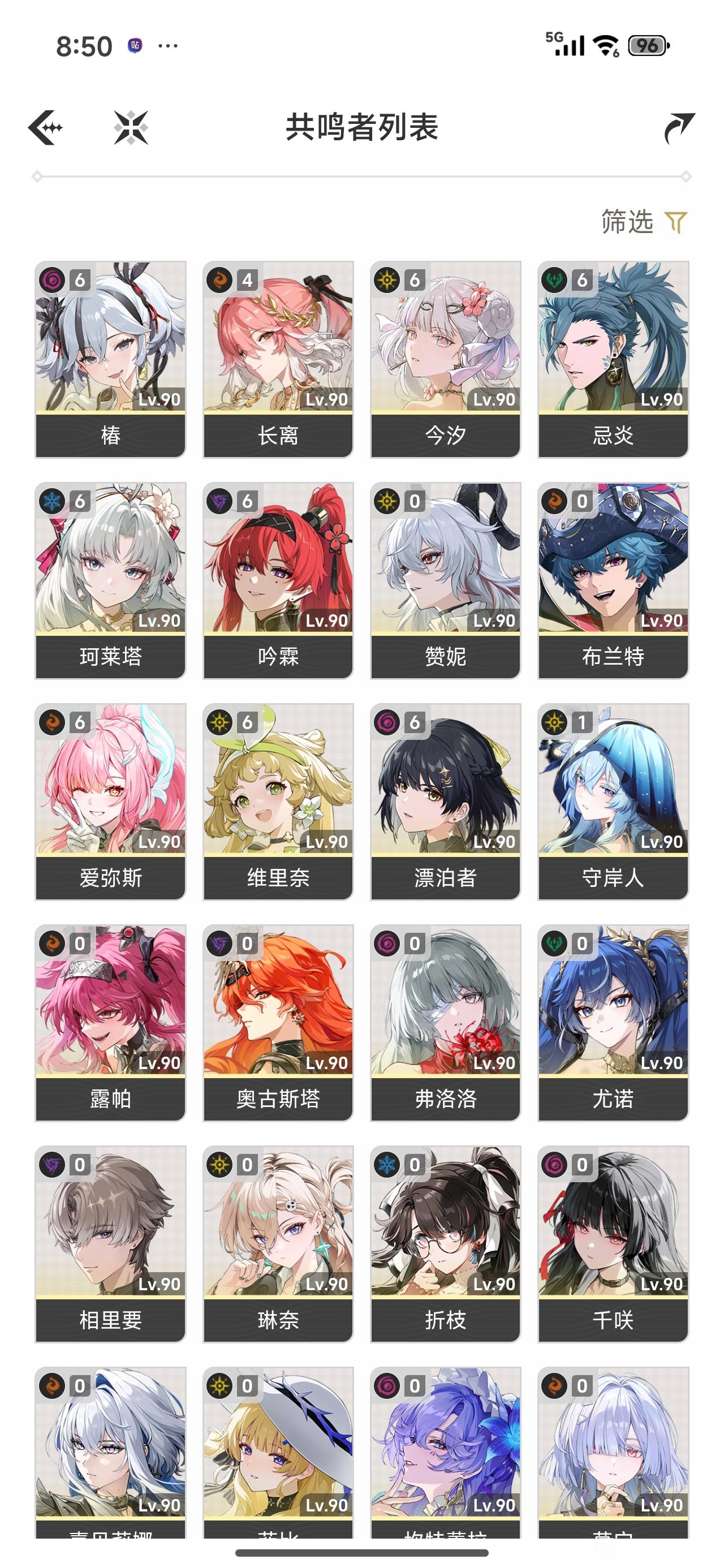The image size is (724, 1568).
Task: Open the 守岸人 character card
Action: pyautogui.click(x=613, y=802)
